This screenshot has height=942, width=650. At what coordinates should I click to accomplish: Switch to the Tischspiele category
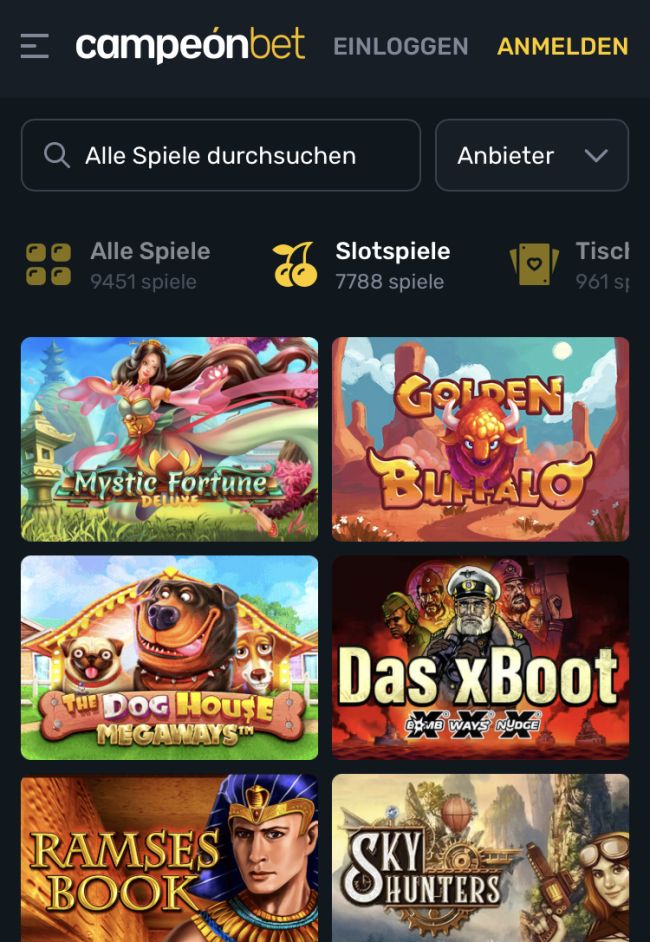click(575, 265)
